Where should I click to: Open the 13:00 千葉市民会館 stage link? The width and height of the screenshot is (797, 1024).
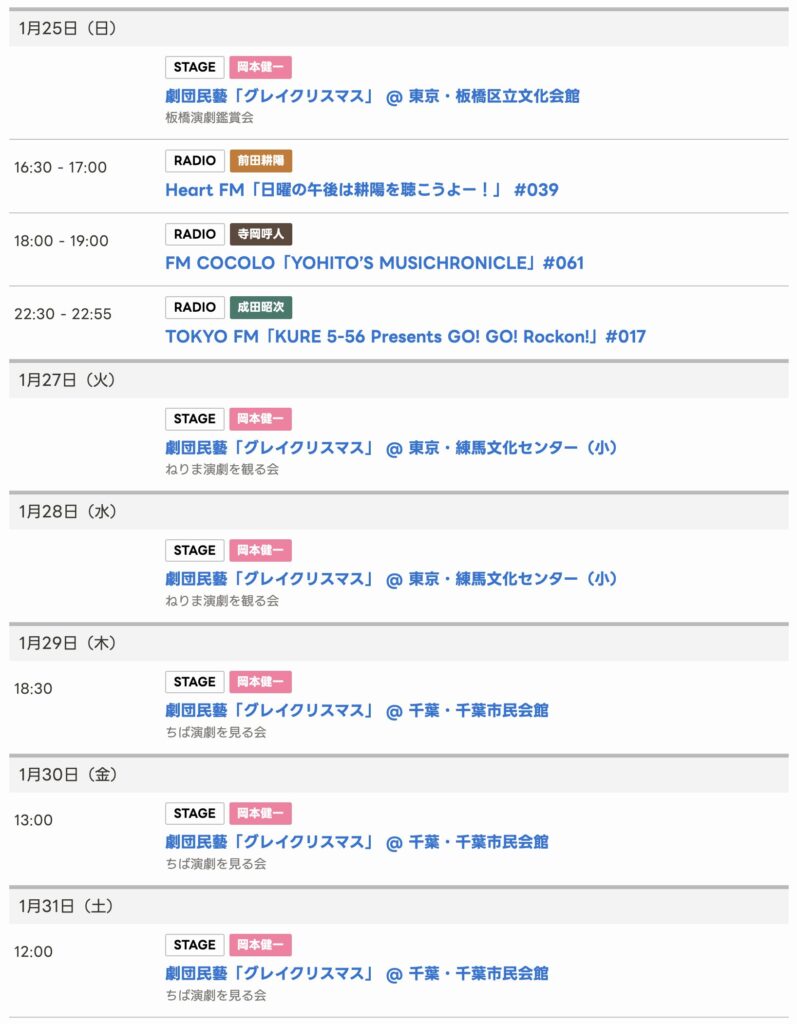point(356,842)
